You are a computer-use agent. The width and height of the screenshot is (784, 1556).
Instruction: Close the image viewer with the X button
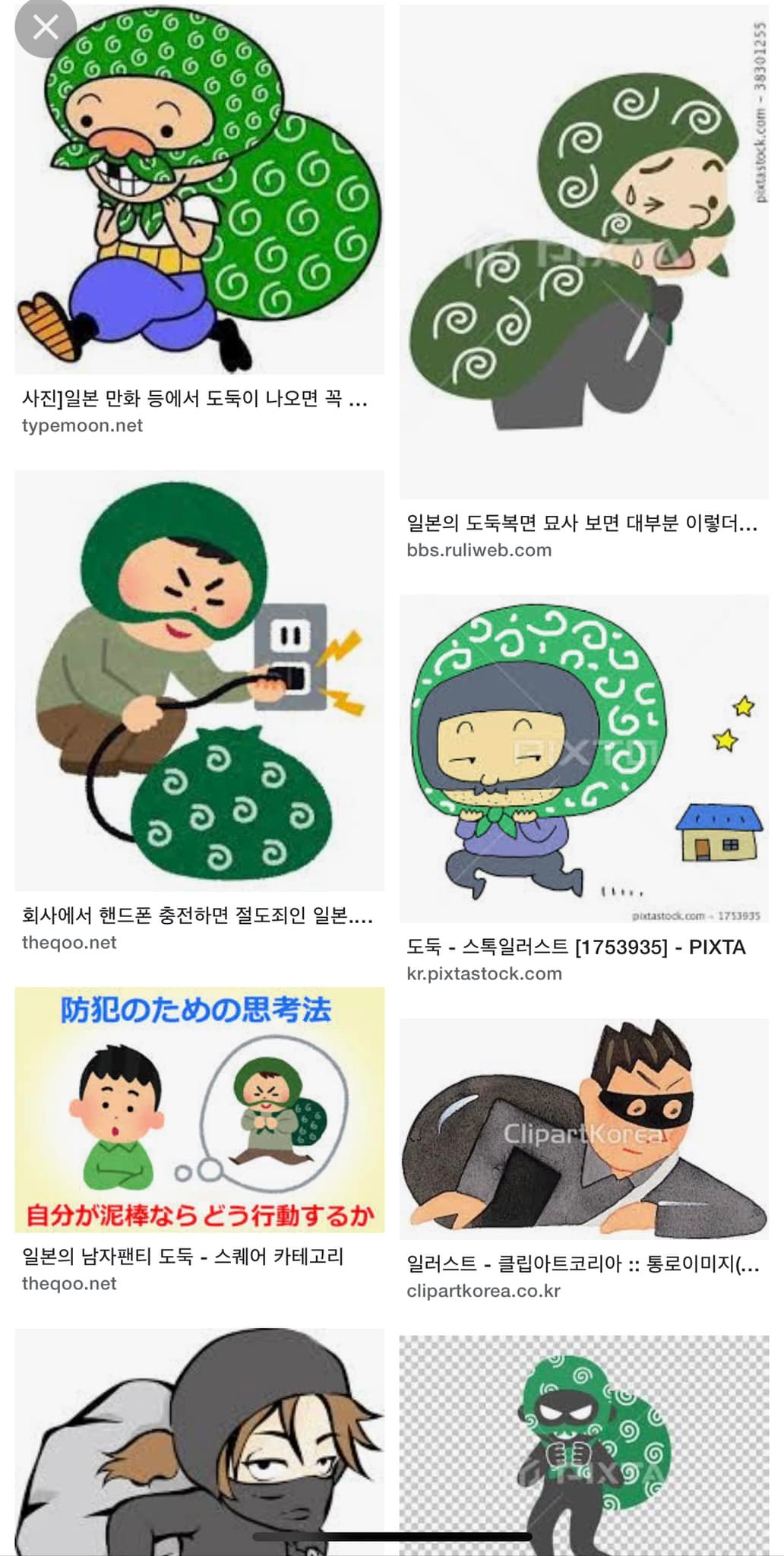pos(46,28)
